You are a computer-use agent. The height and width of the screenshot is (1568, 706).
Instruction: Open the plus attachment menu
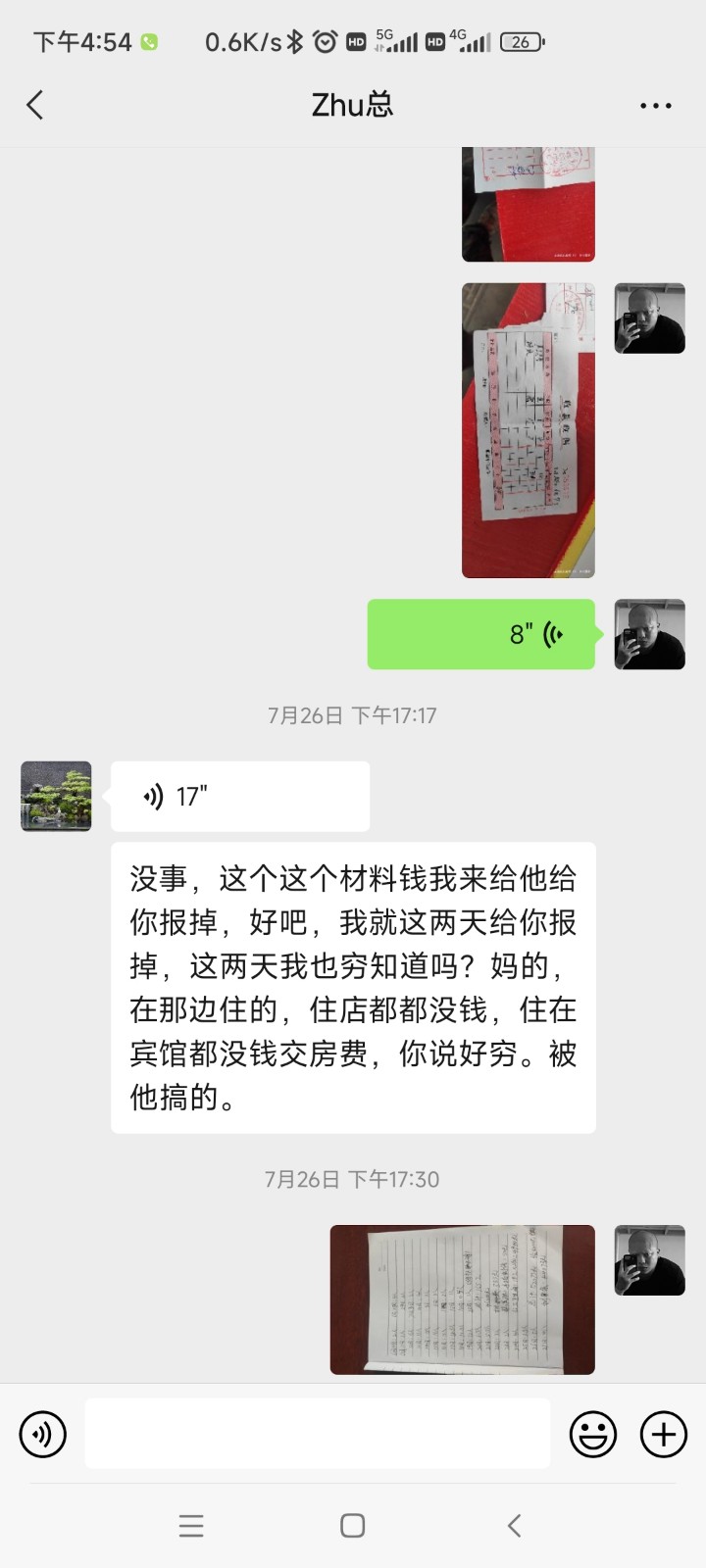click(x=664, y=1434)
